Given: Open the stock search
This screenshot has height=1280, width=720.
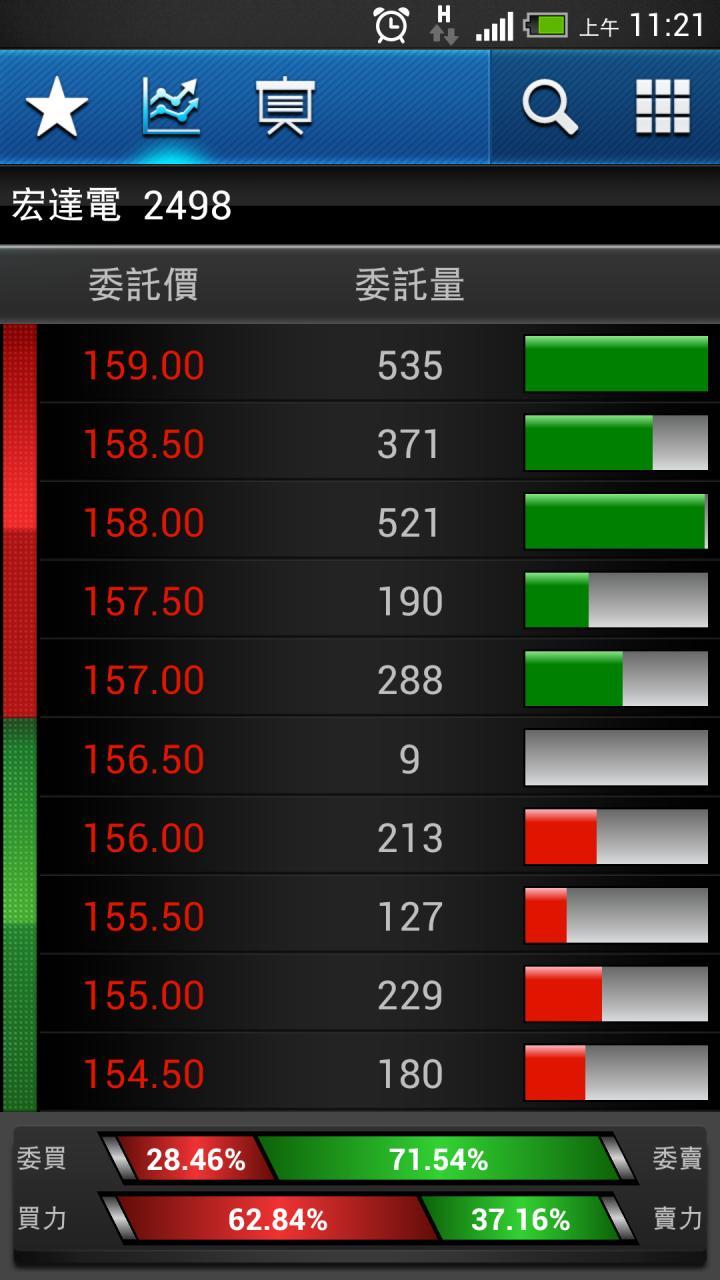Looking at the screenshot, I should click(x=550, y=107).
